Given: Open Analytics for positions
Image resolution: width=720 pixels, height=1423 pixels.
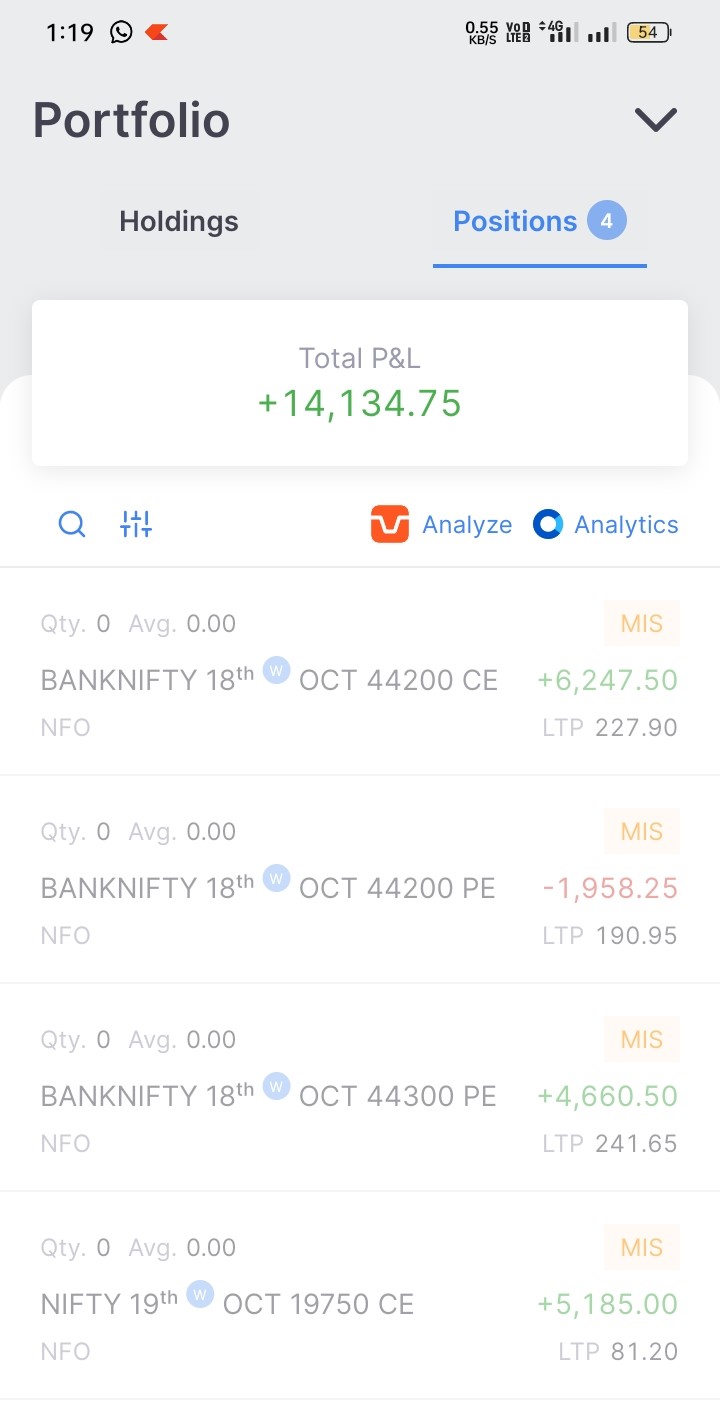Looking at the screenshot, I should coord(606,524).
